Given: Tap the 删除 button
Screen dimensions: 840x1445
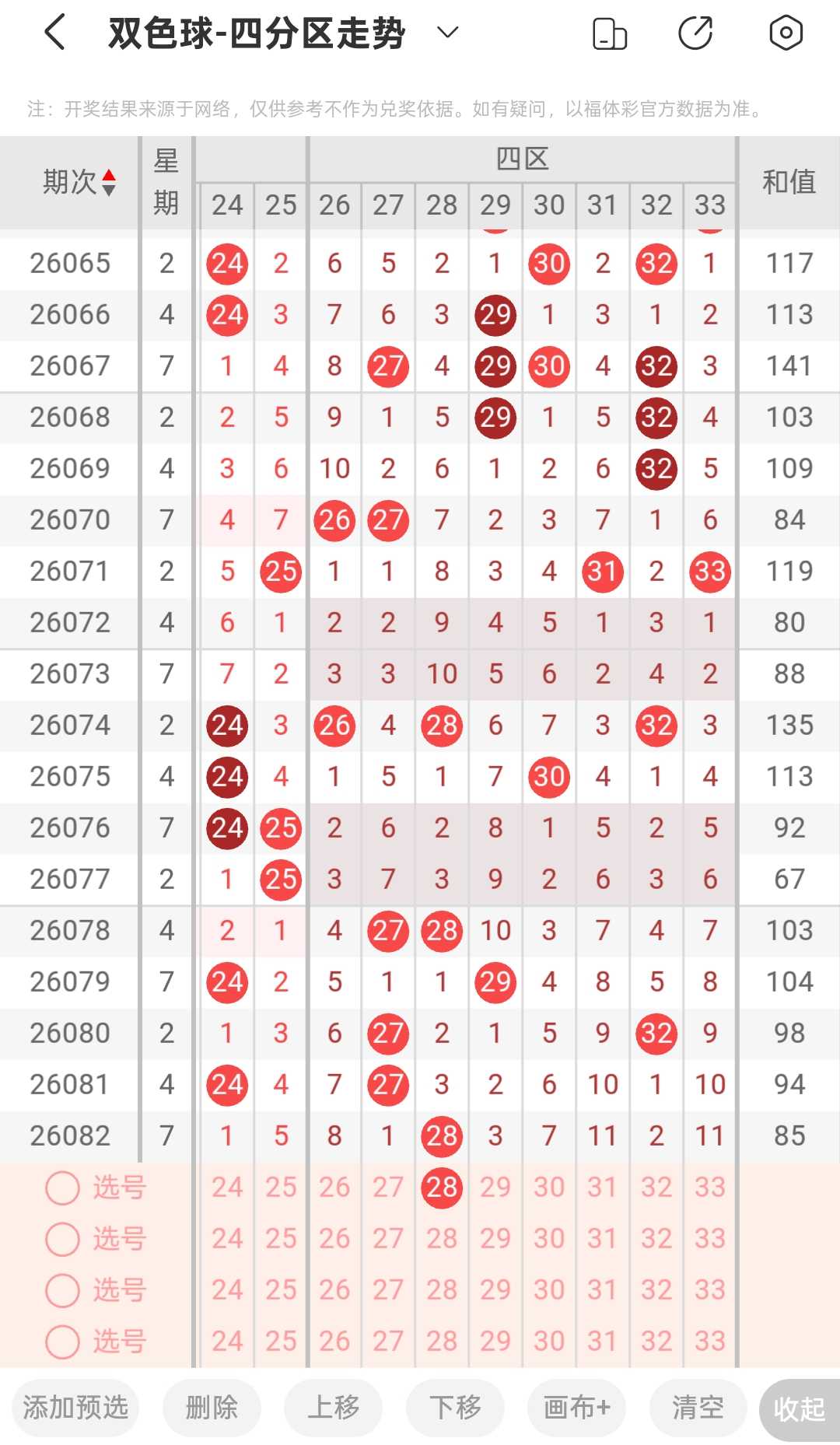Looking at the screenshot, I should click(x=212, y=1408).
